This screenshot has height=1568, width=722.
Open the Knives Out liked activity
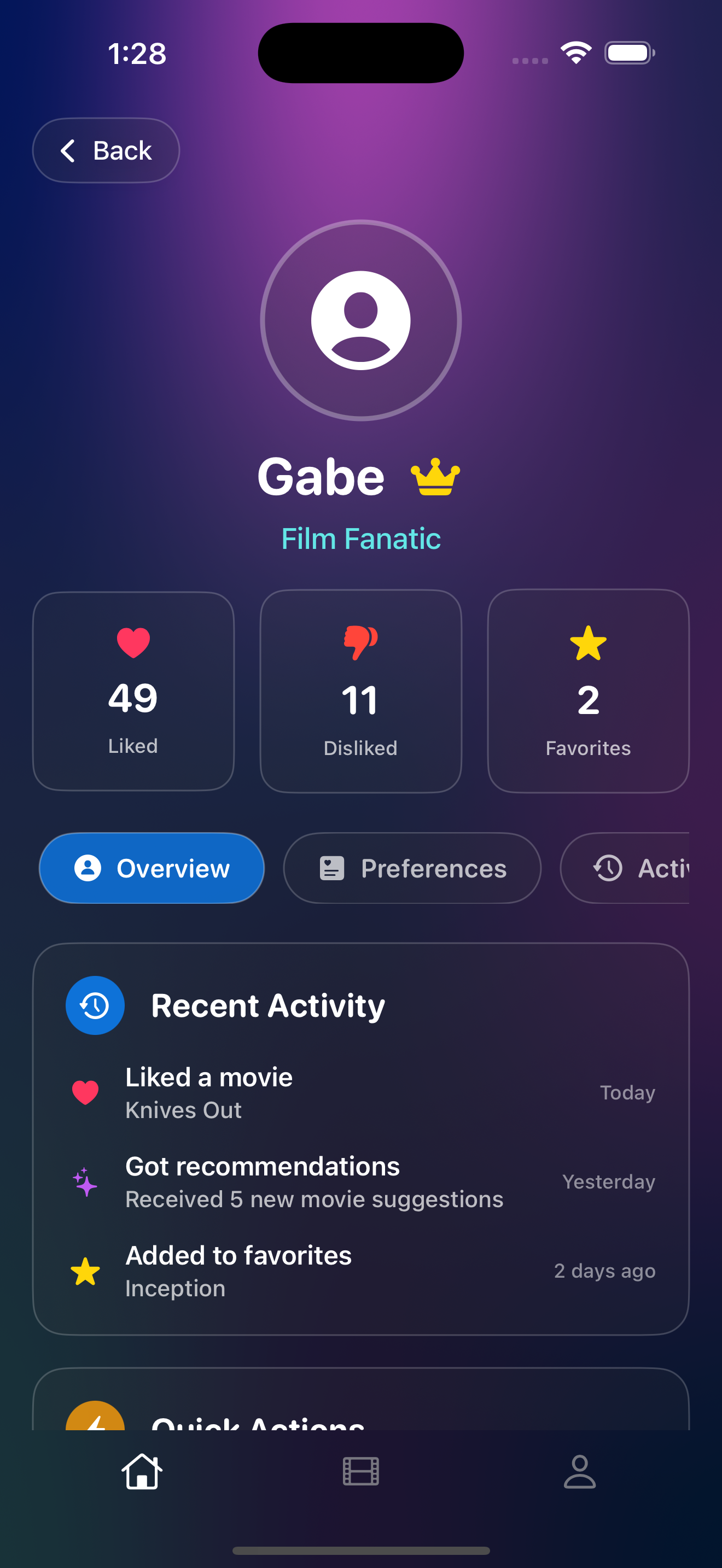point(360,1092)
